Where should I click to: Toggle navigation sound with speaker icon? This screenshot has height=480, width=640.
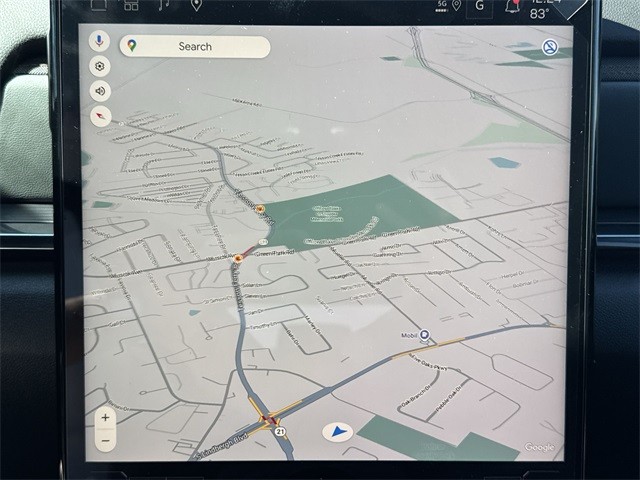tap(99, 91)
